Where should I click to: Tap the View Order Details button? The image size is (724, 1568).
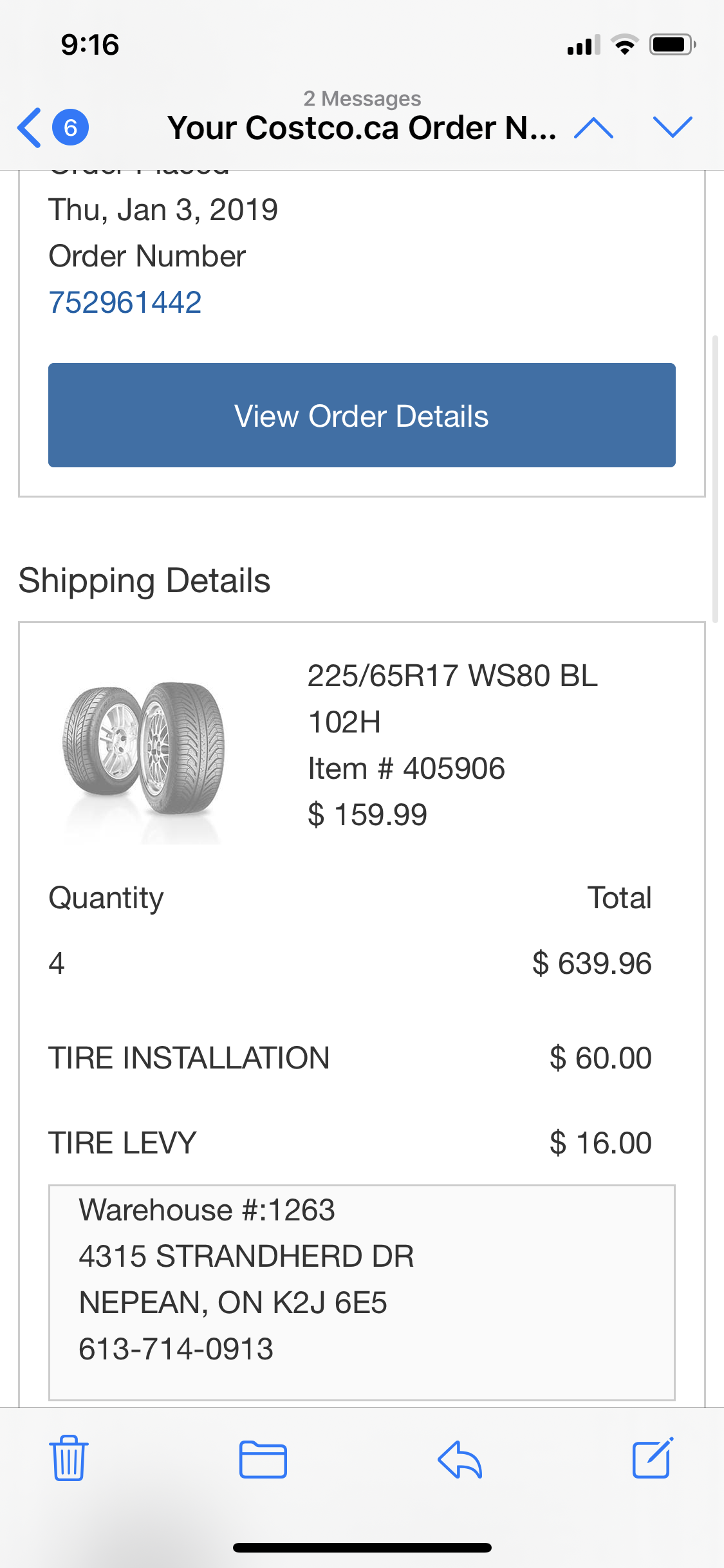362,415
